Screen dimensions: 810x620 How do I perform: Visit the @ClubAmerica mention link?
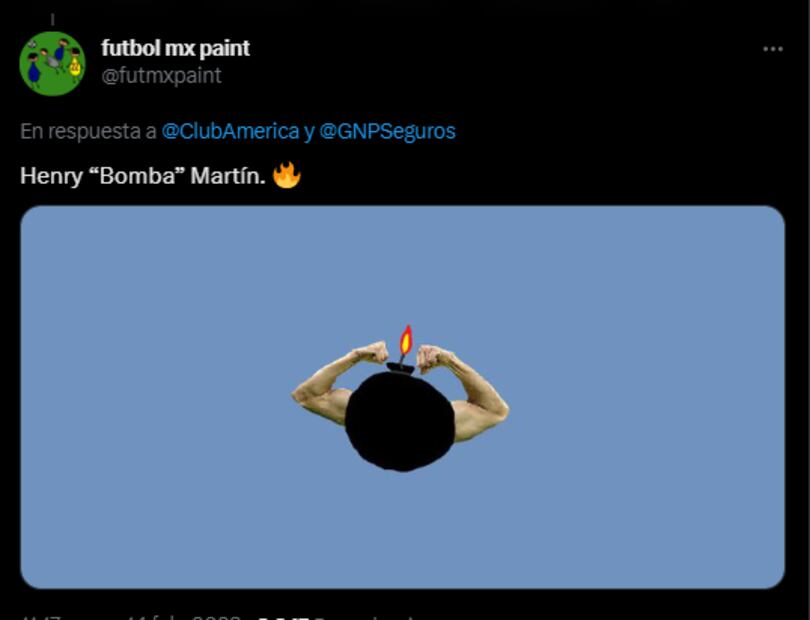(230, 131)
